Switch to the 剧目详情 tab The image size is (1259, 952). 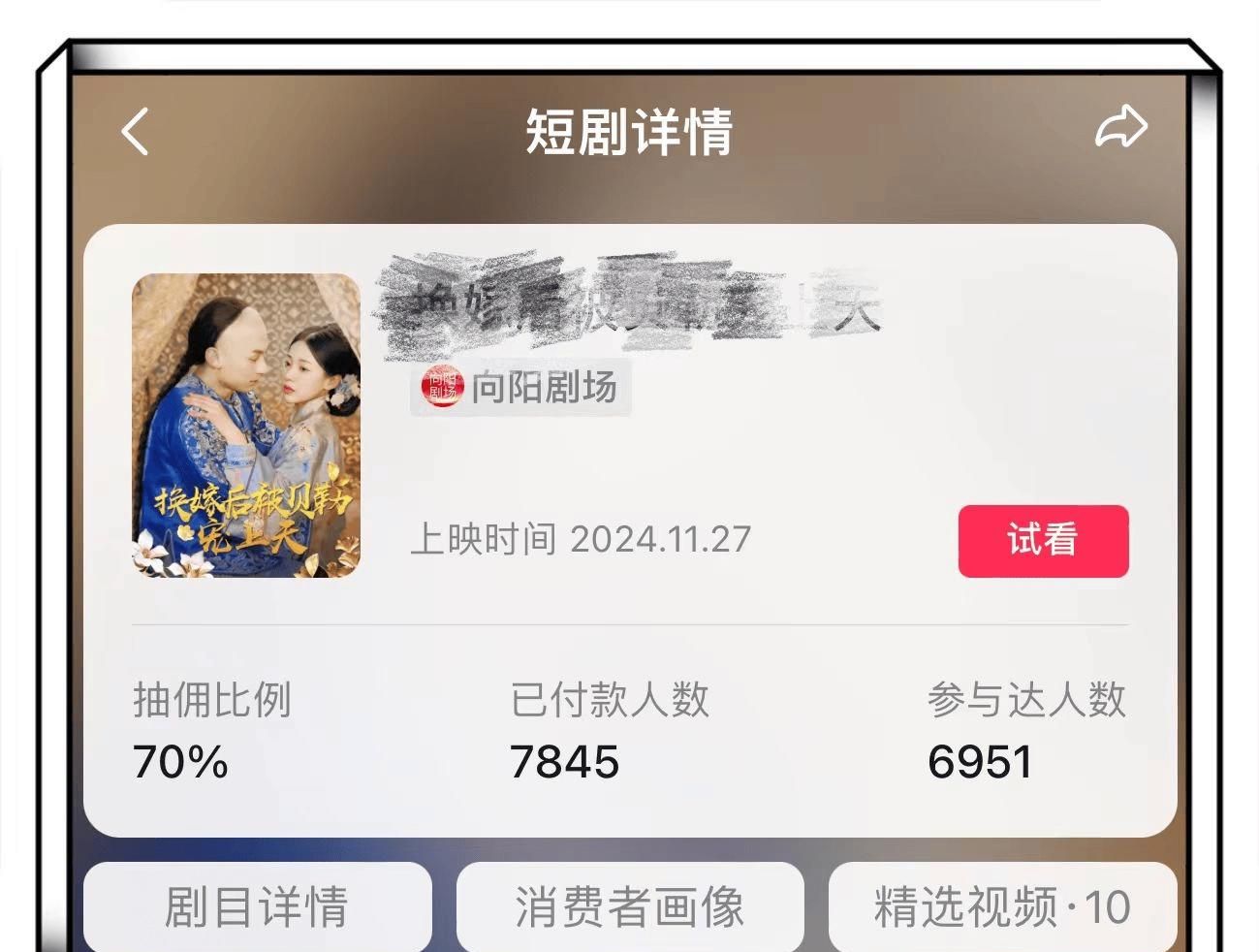257,906
